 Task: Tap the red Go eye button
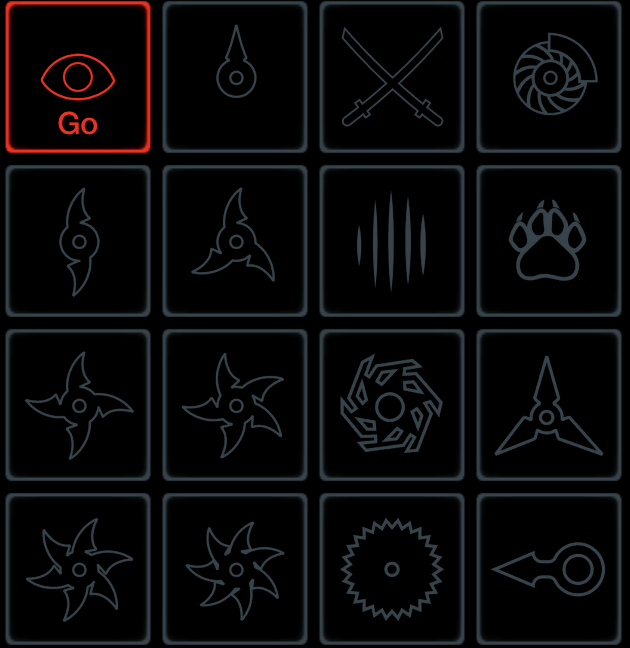[78, 77]
